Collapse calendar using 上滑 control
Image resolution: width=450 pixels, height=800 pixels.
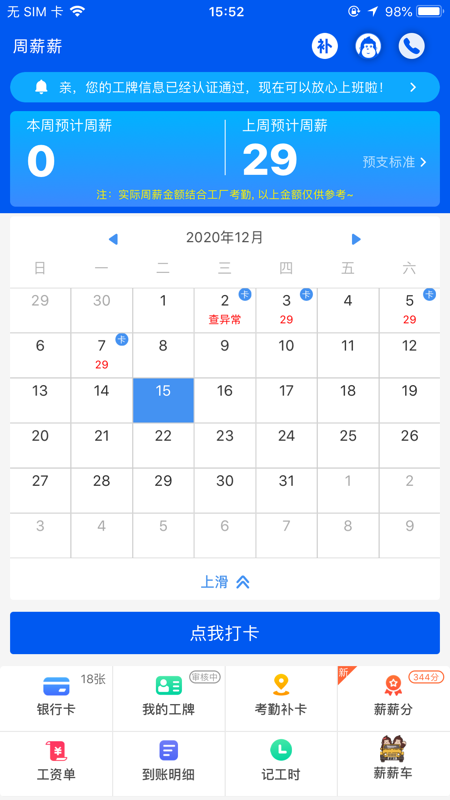click(225, 582)
